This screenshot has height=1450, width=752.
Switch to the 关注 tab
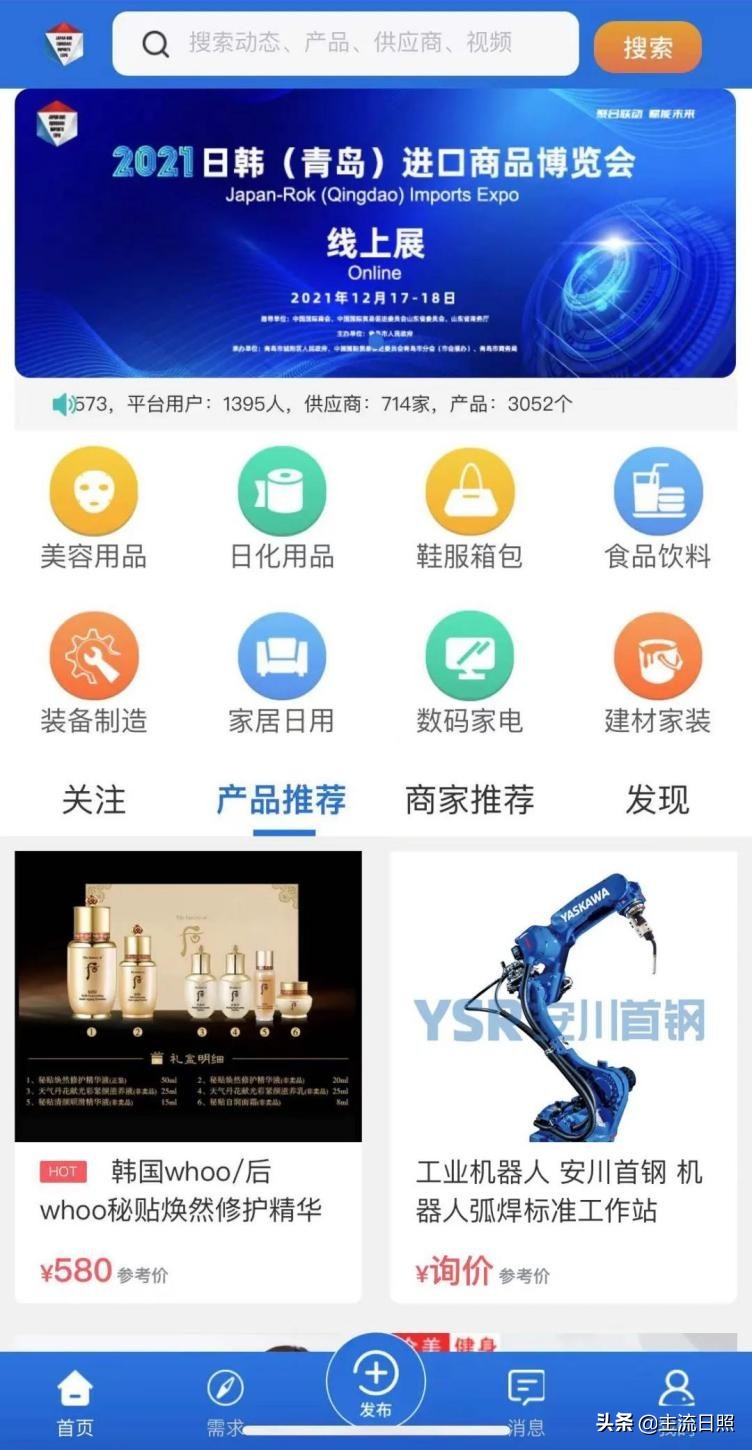click(95, 800)
